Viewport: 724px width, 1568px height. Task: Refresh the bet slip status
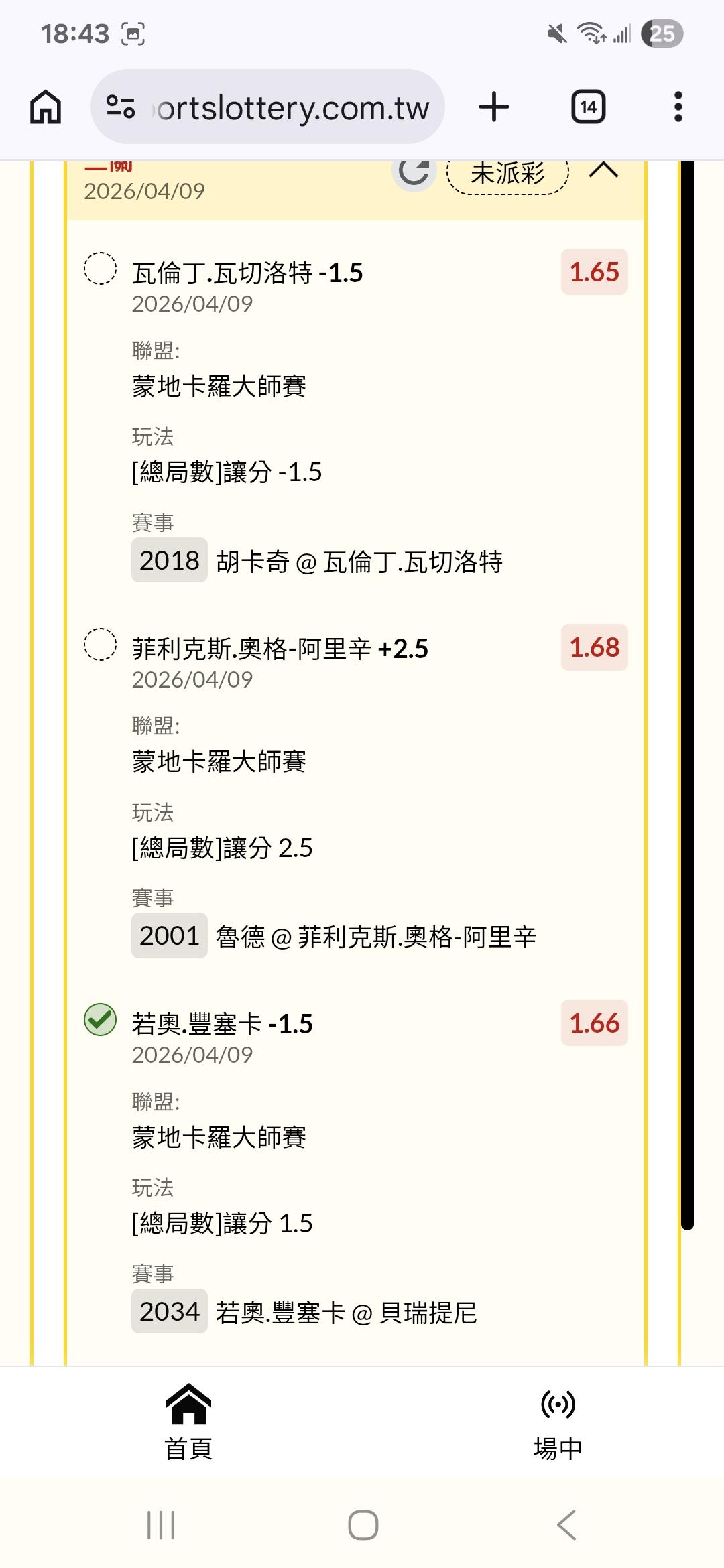pos(414,172)
